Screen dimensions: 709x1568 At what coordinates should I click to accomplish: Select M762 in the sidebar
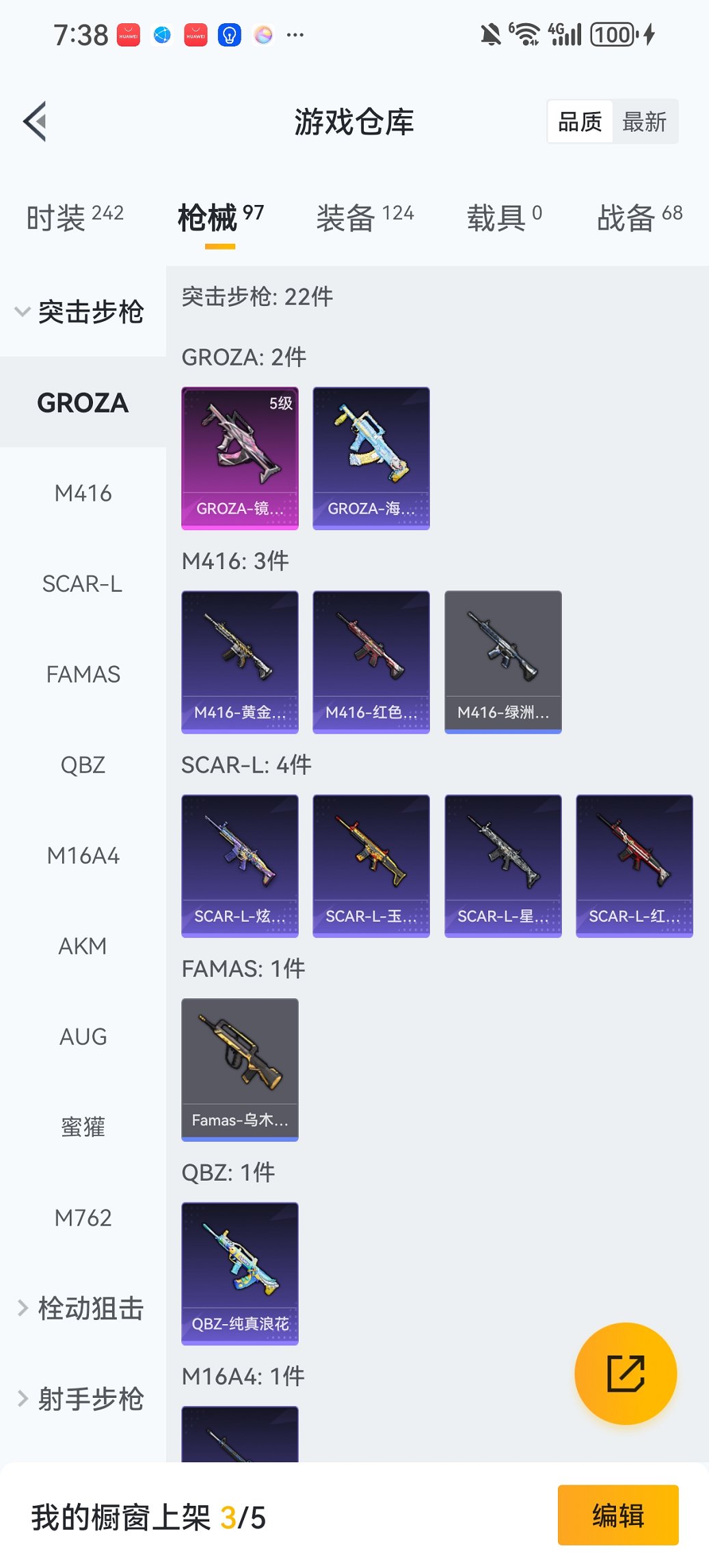pyautogui.click(x=83, y=1218)
